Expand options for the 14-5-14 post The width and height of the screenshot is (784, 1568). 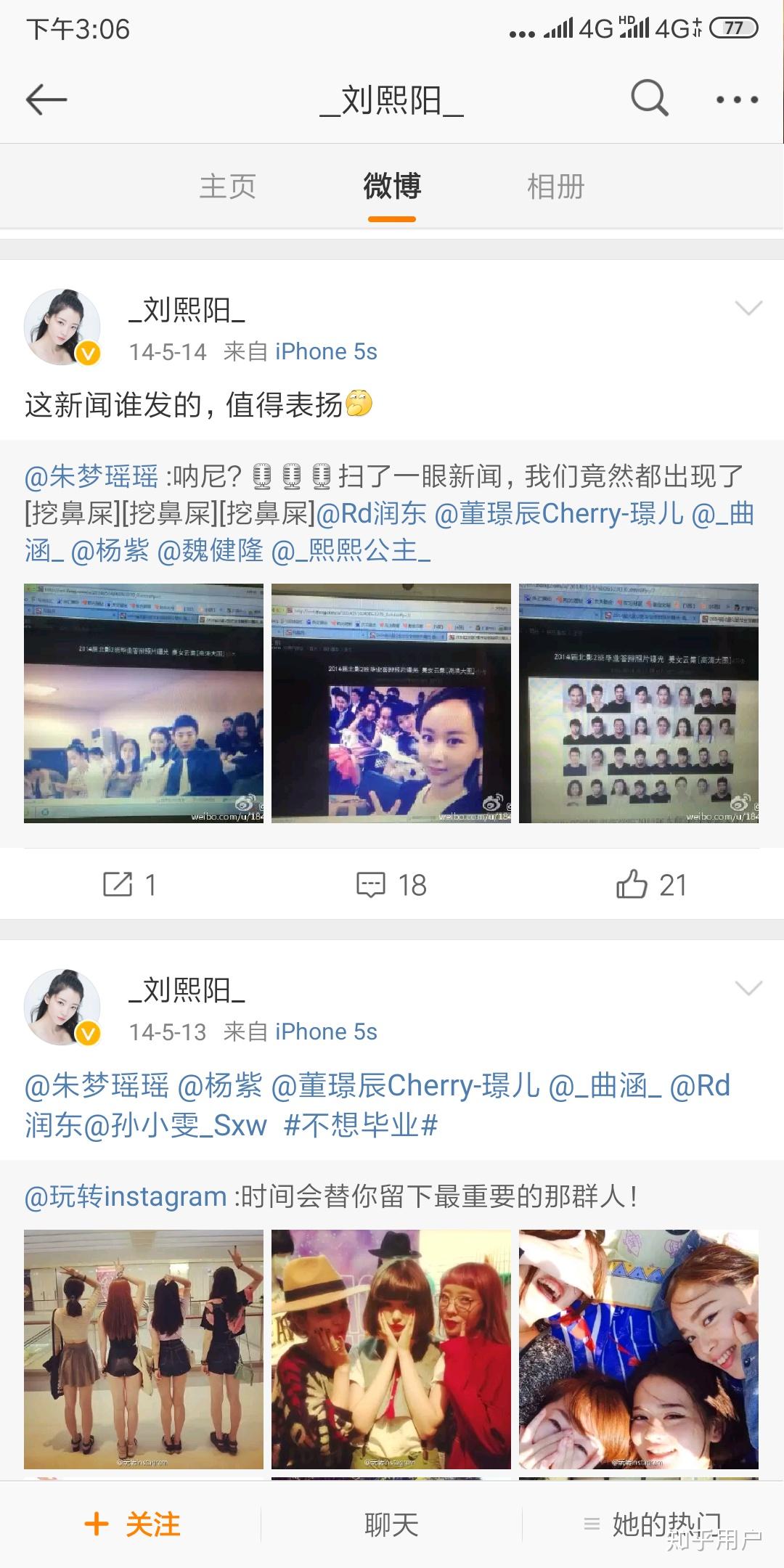tap(748, 309)
